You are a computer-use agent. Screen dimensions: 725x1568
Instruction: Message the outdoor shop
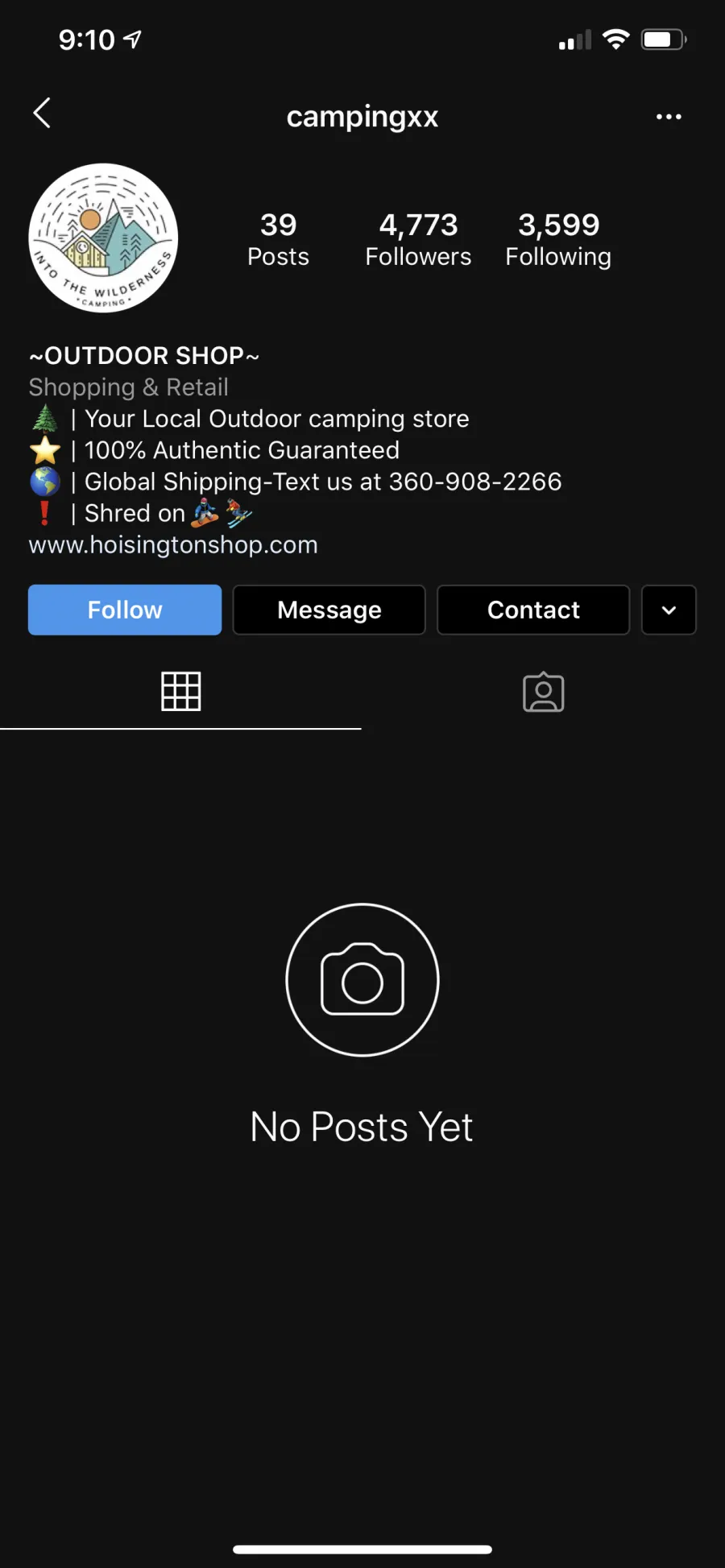pos(329,610)
